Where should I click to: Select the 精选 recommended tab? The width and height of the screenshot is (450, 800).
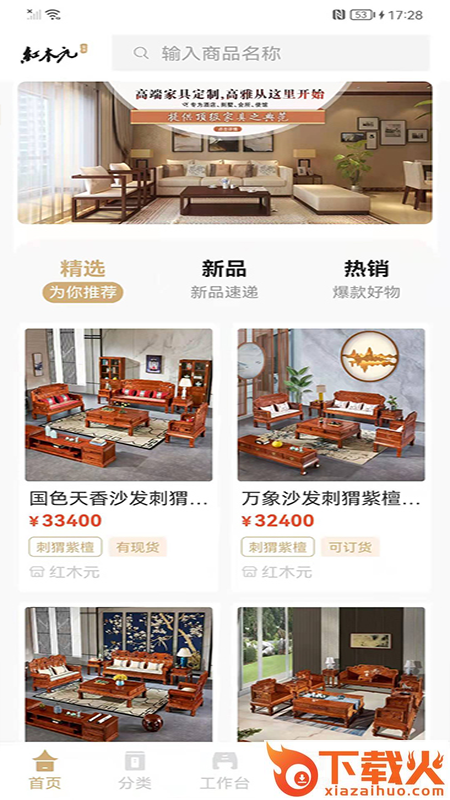[83, 280]
